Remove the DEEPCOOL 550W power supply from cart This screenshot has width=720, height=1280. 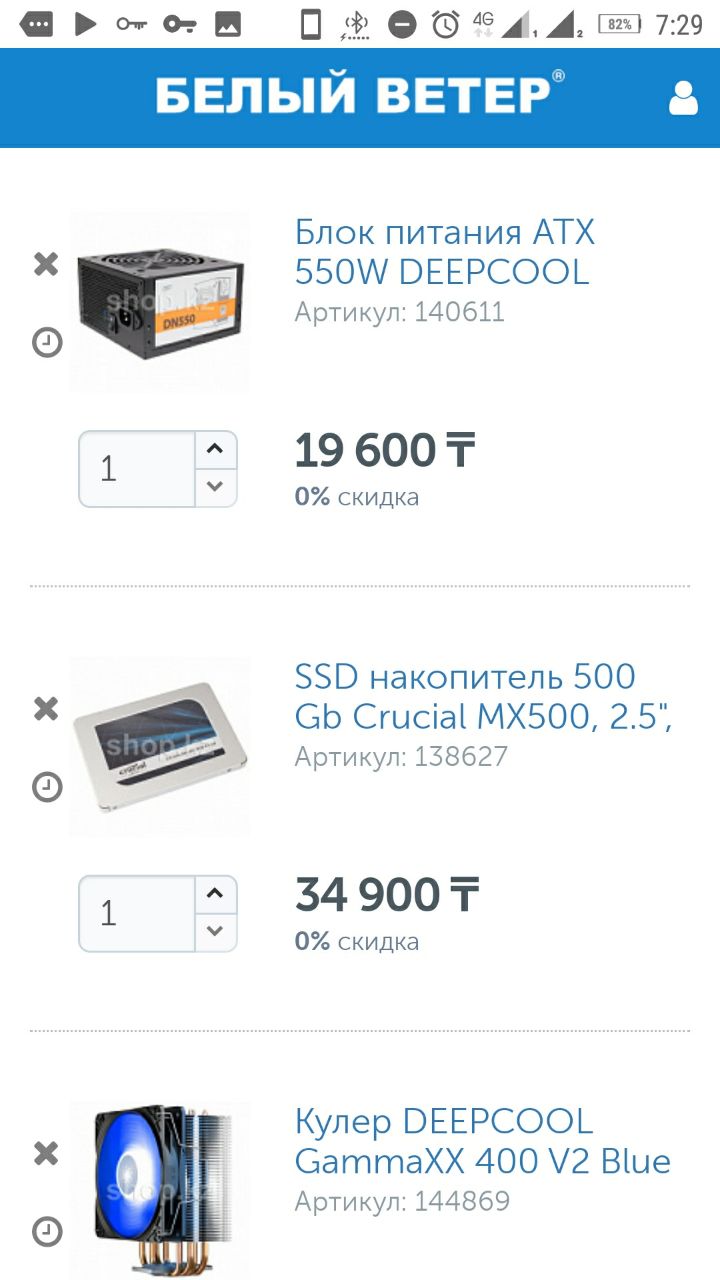[x=46, y=264]
